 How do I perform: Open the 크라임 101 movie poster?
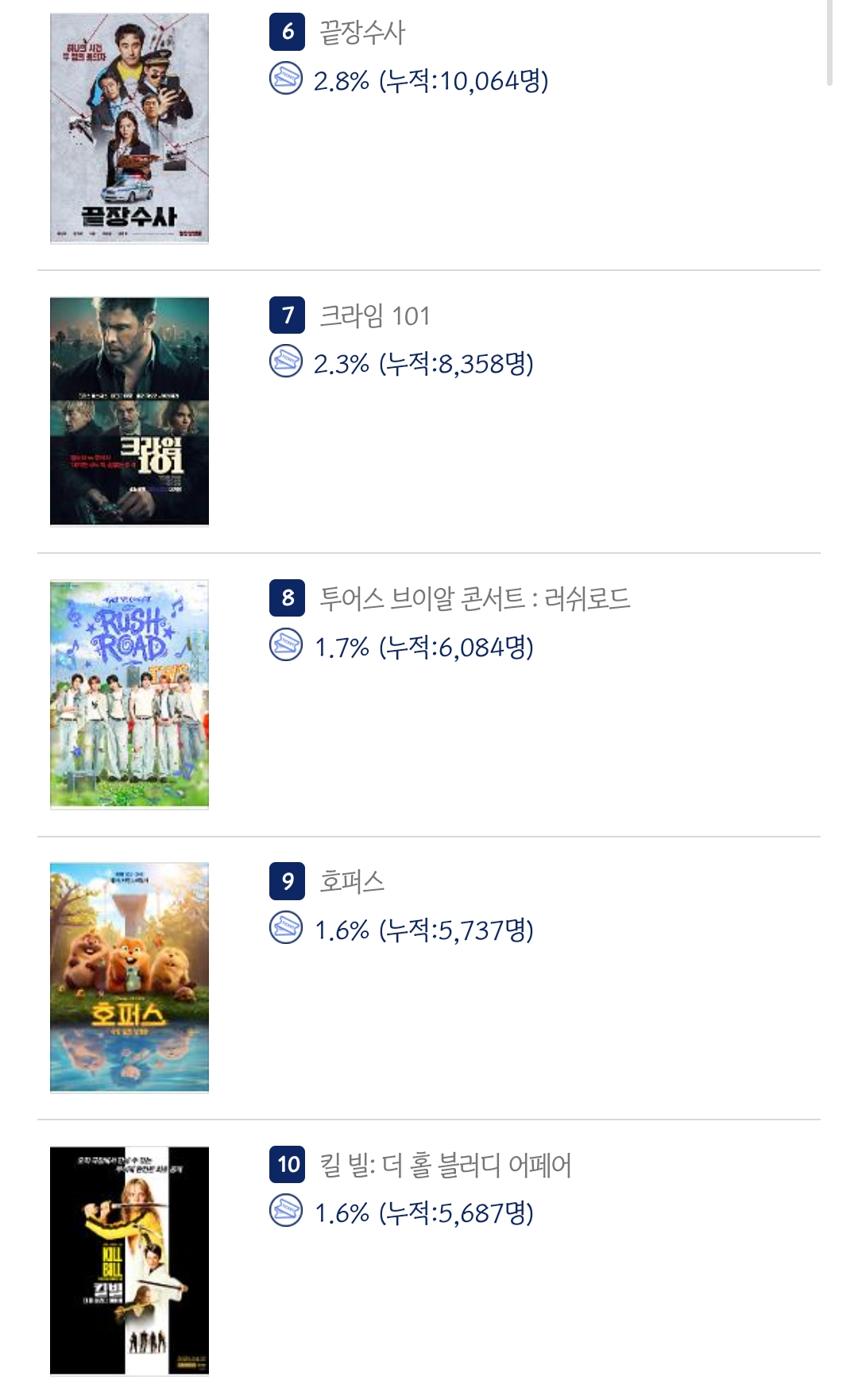pos(129,411)
